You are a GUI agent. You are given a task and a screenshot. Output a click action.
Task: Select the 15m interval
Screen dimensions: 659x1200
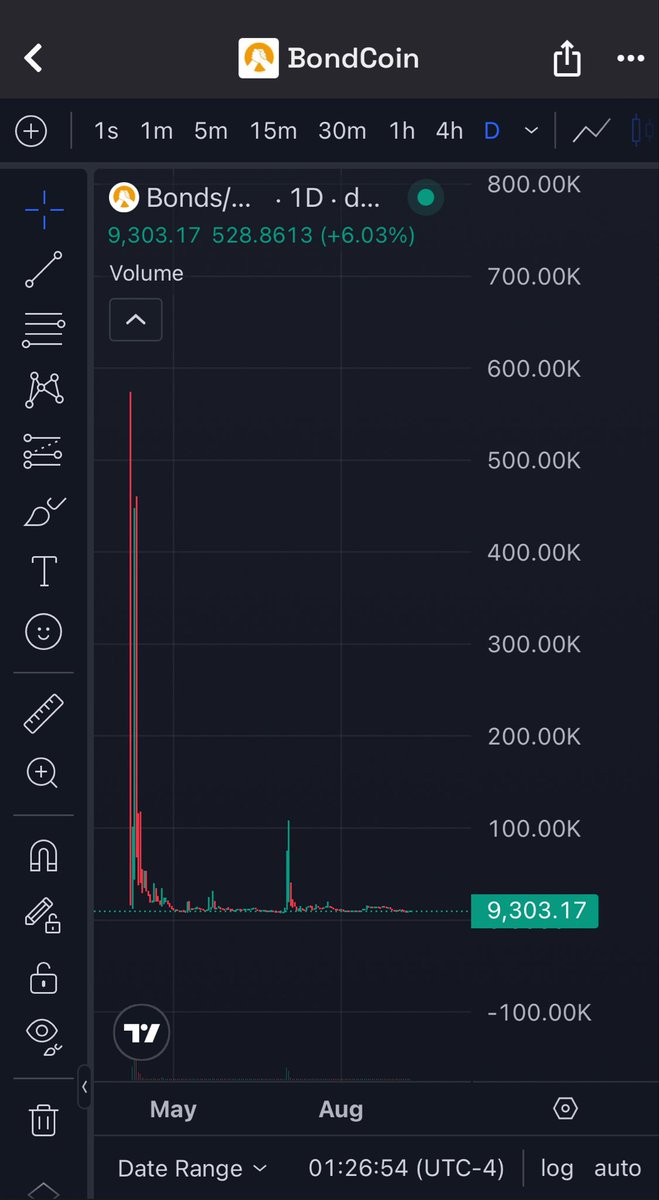(x=273, y=131)
